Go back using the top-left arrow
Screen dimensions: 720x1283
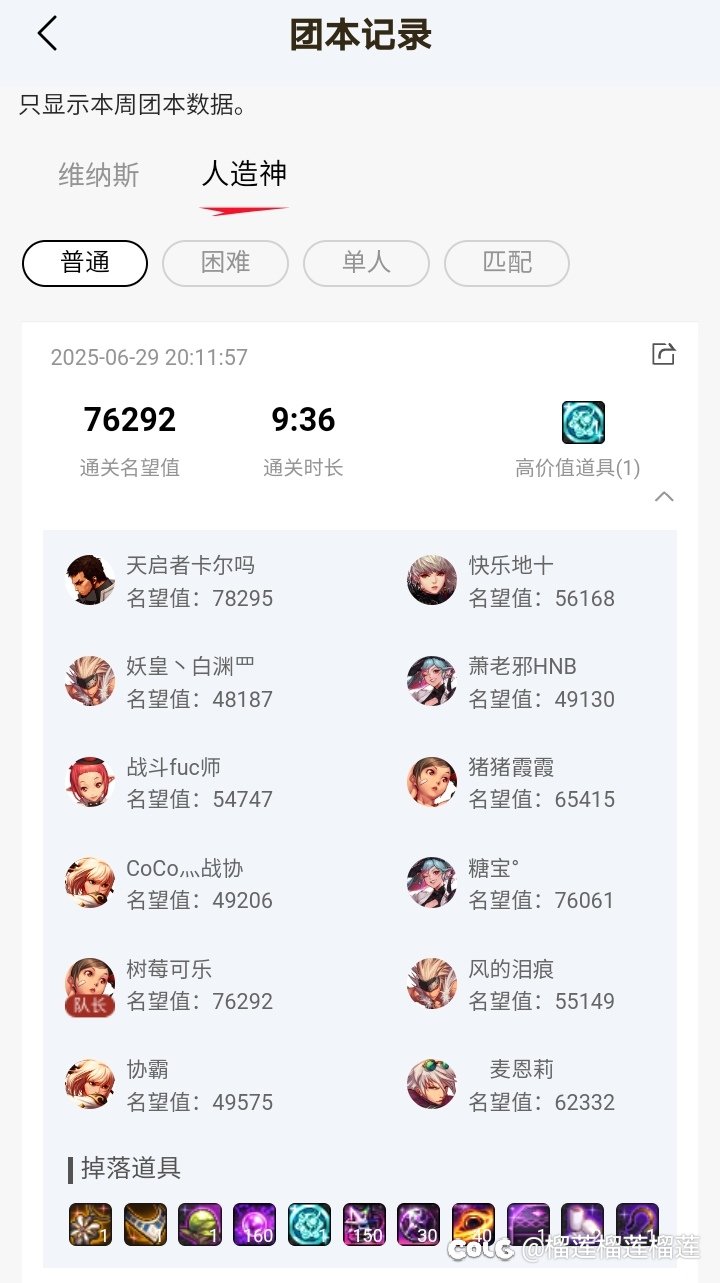(47, 34)
